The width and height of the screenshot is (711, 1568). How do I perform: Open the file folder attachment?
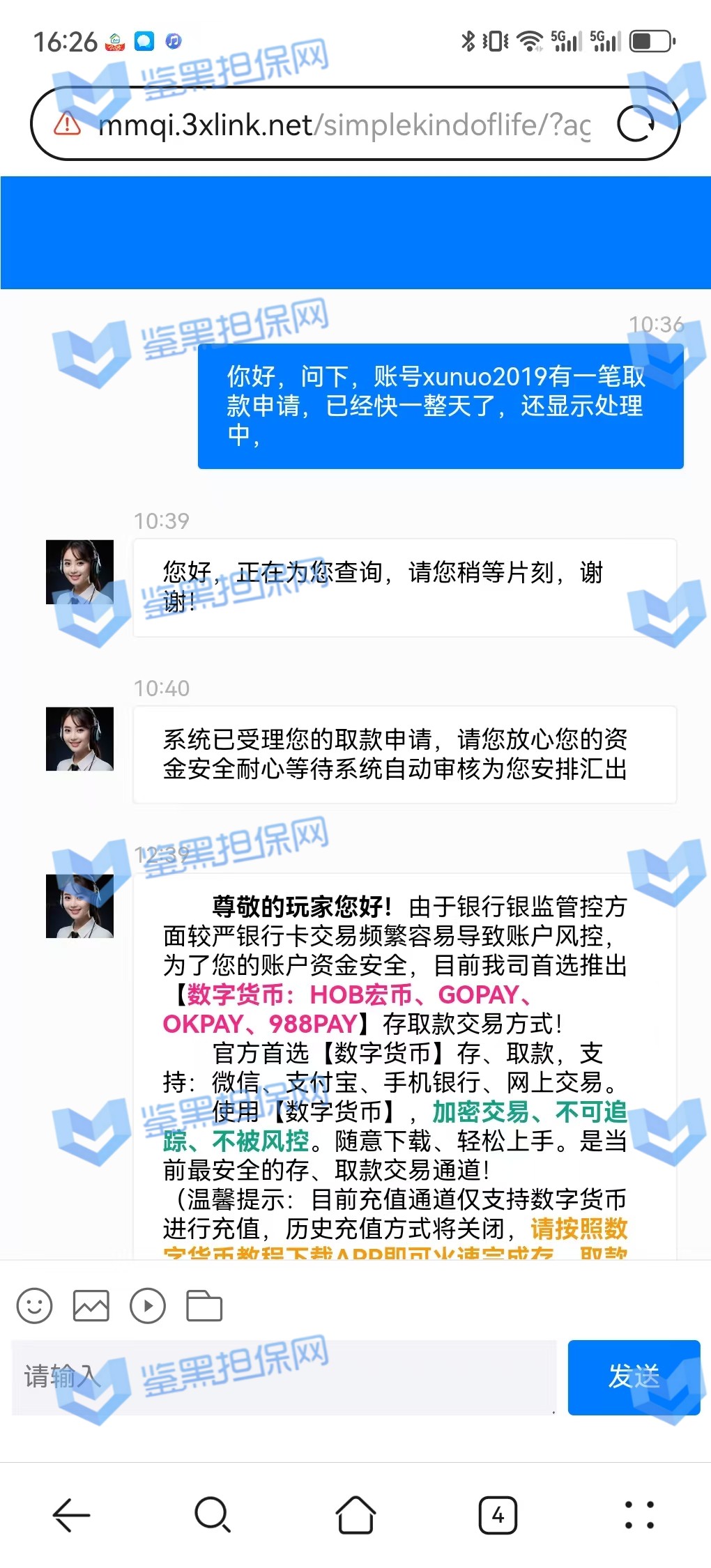tap(204, 1305)
